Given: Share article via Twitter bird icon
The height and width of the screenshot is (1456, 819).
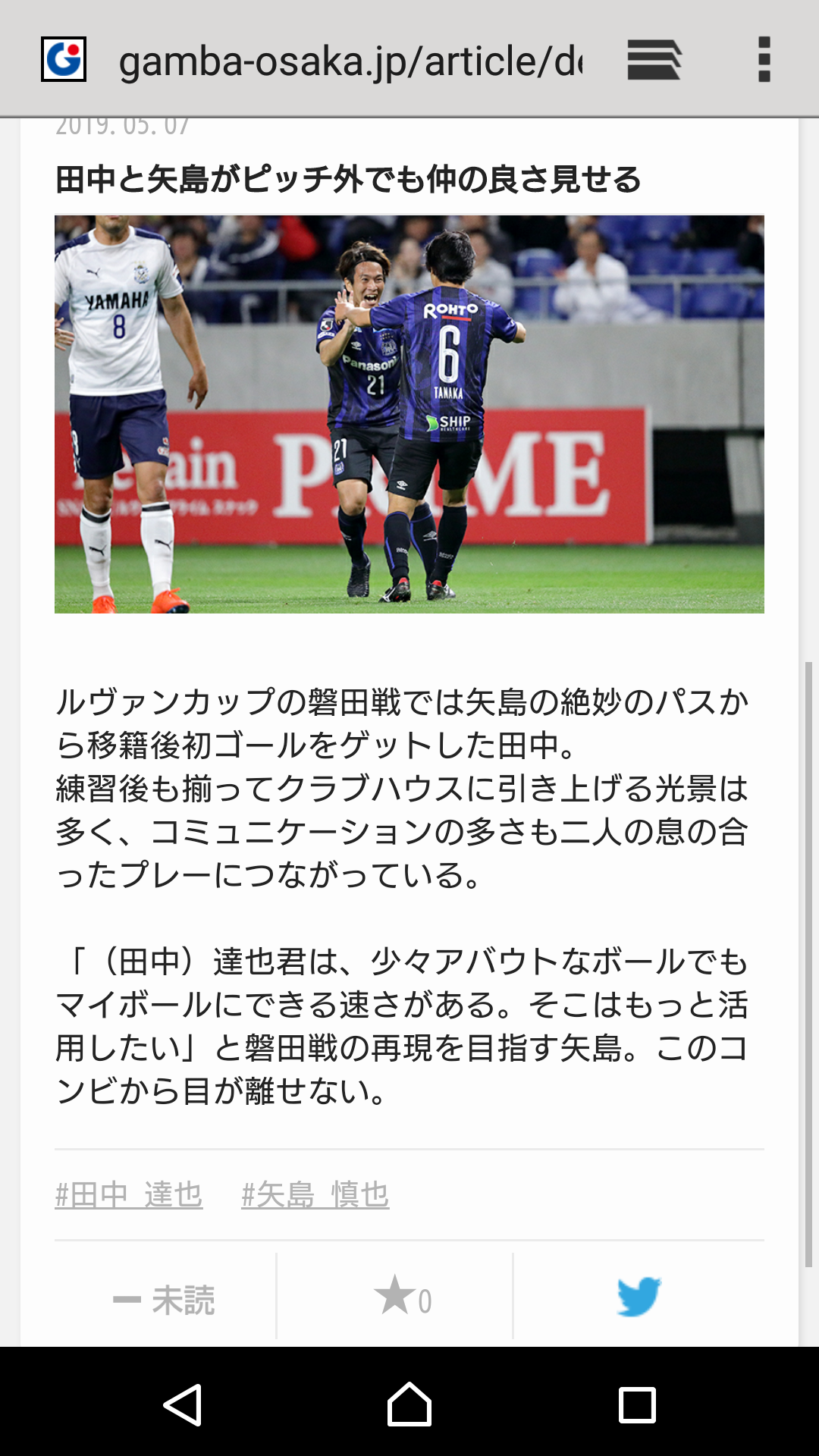Looking at the screenshot, I should coord(639,1297).
